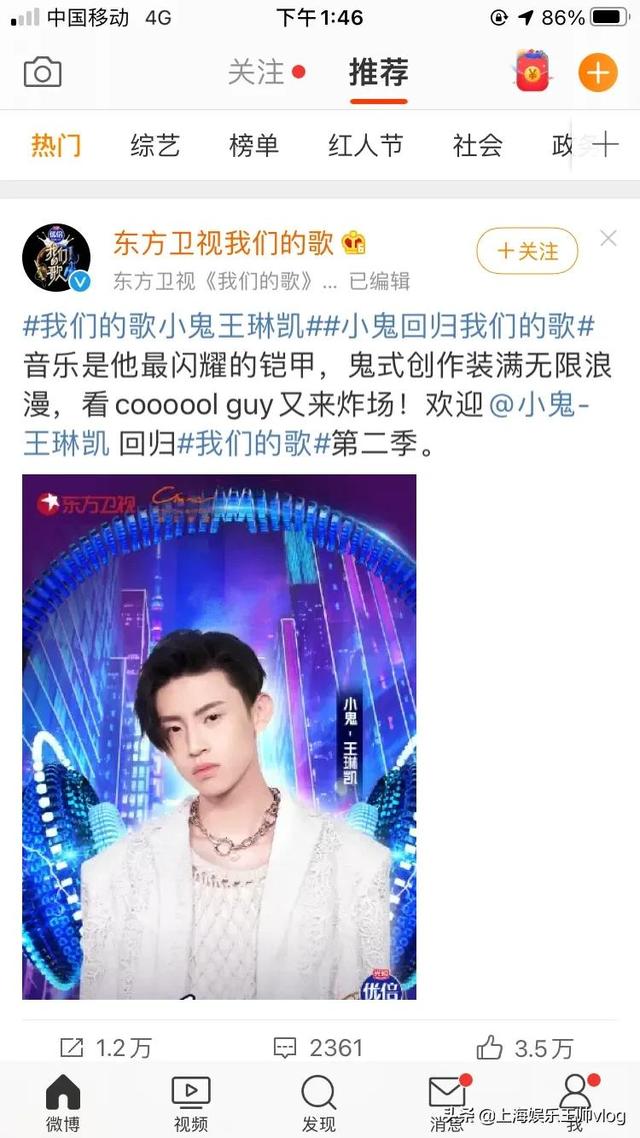
Task: Switch to the 推荐 tab
Action: click(x=378, y=72)
